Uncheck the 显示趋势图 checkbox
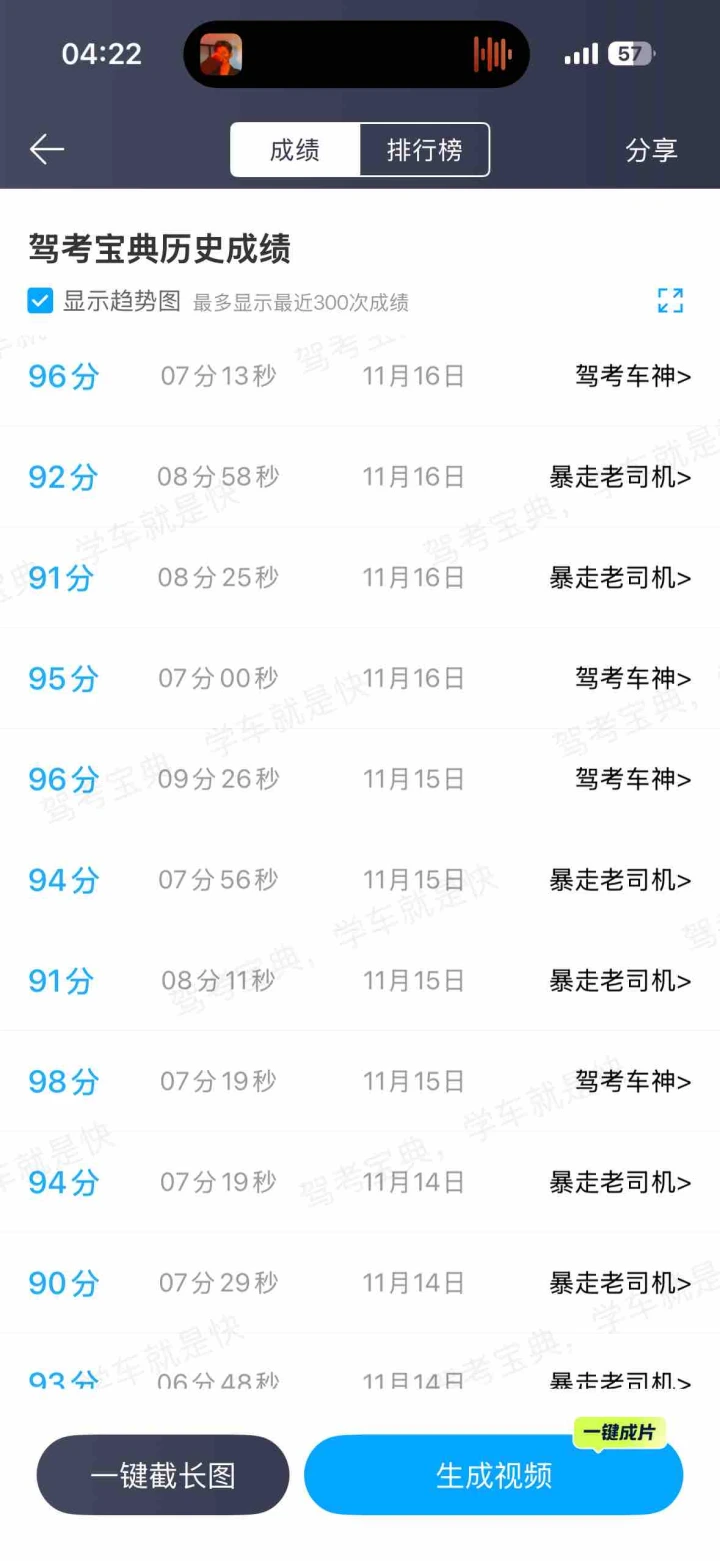Screen dimensions: 720x1561 pos(40,301)
